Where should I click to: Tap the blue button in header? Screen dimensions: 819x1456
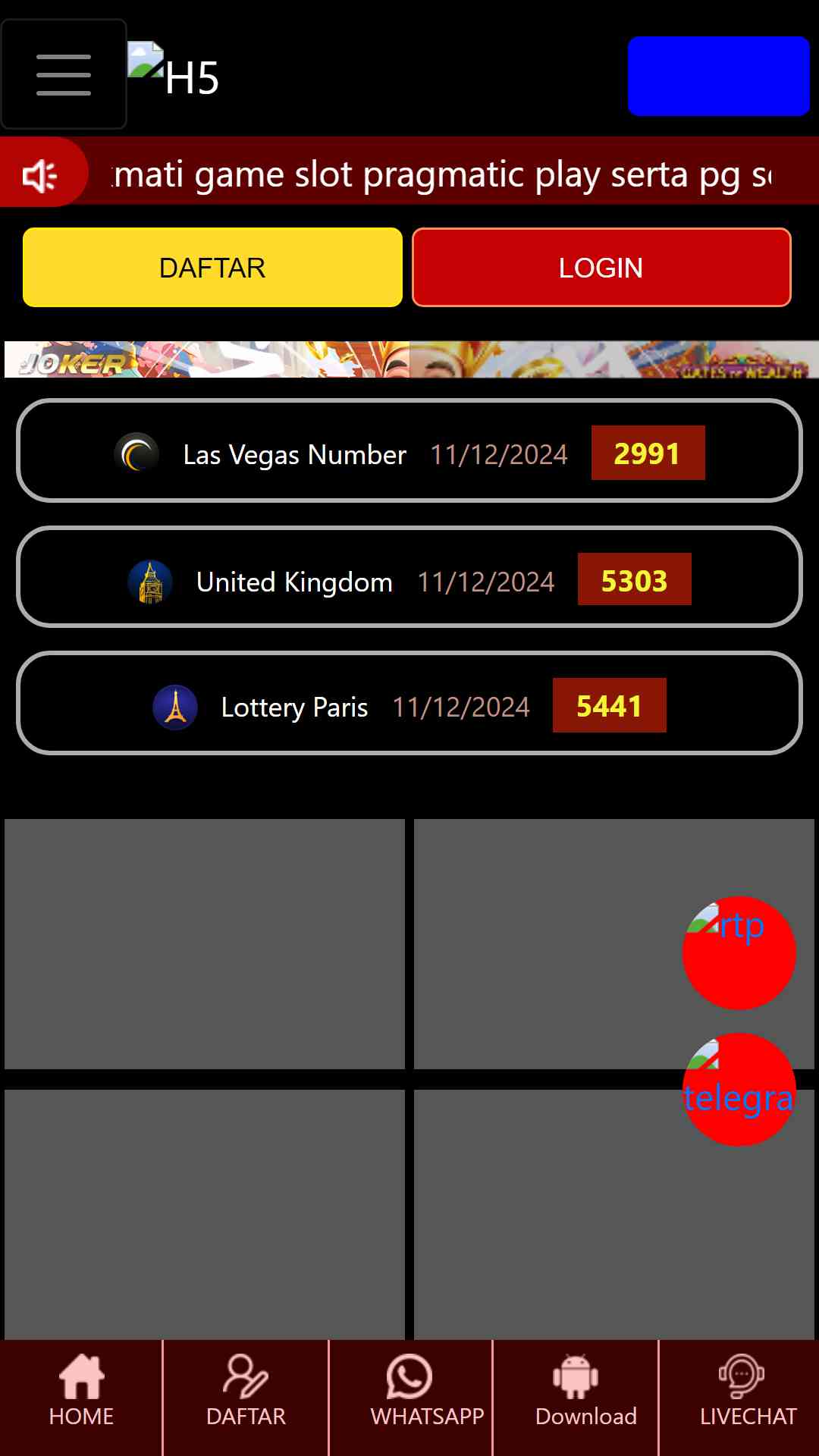tap(719, 76)
